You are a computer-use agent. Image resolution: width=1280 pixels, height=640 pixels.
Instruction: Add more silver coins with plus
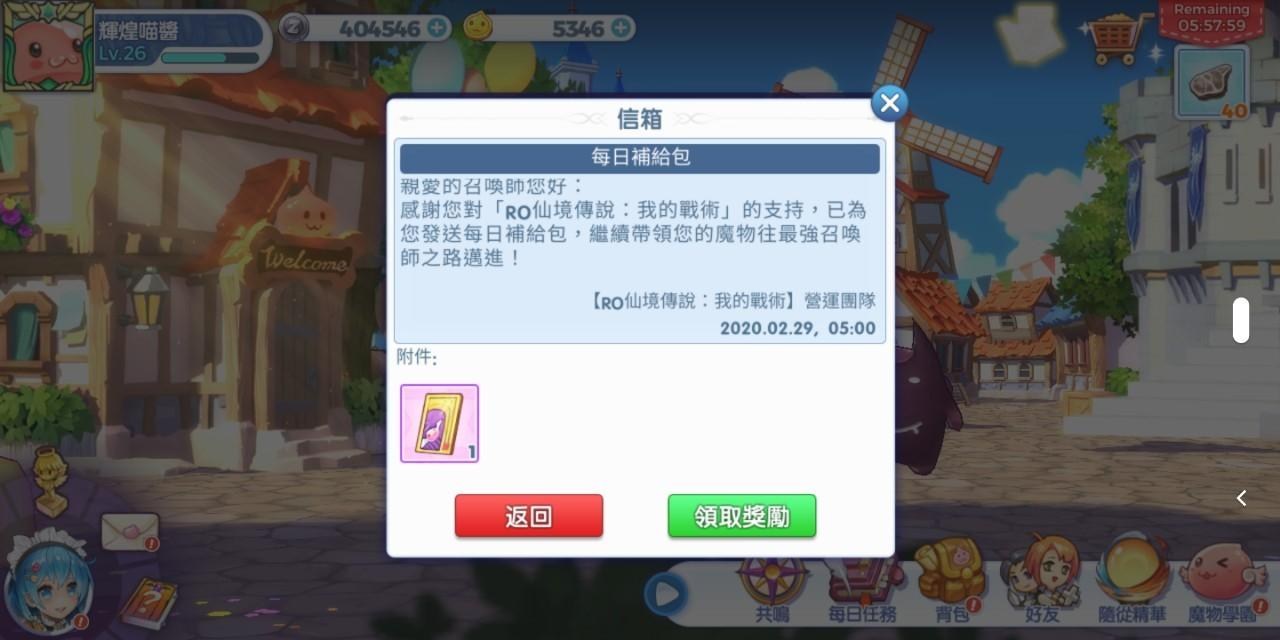tap(437, 28)
